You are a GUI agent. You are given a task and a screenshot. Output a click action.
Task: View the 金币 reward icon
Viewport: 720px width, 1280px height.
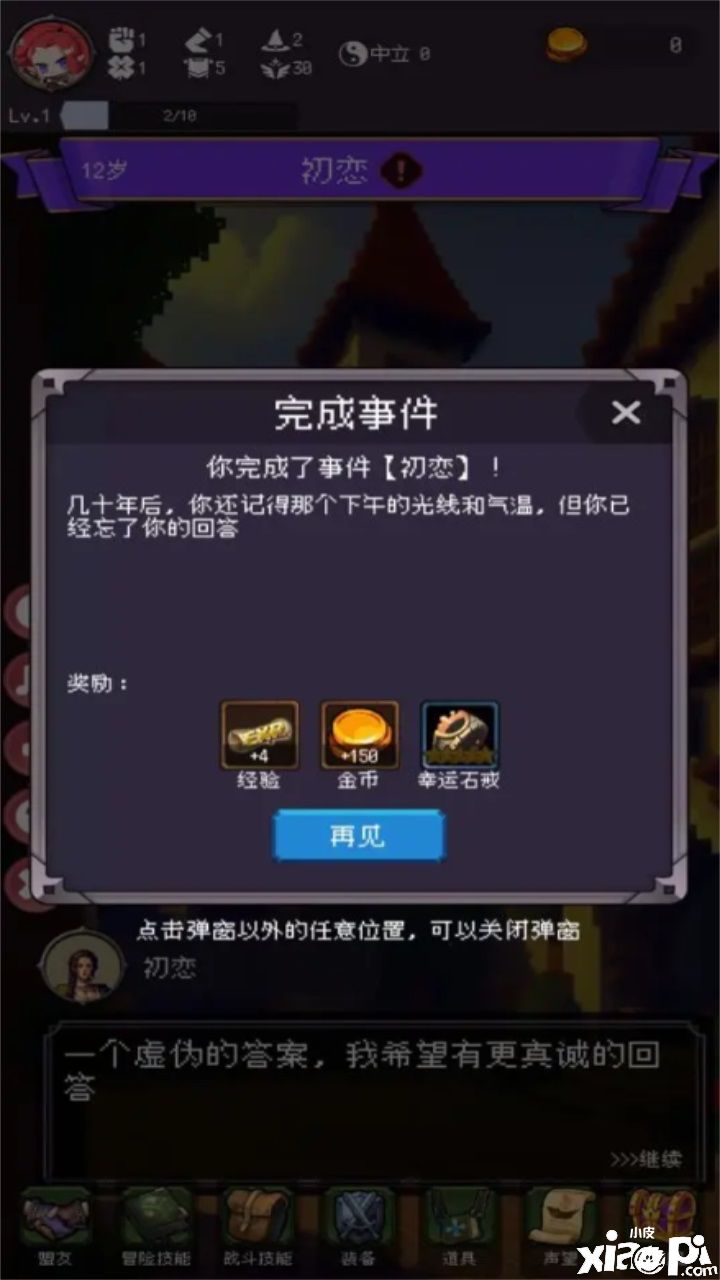point(359,734)
